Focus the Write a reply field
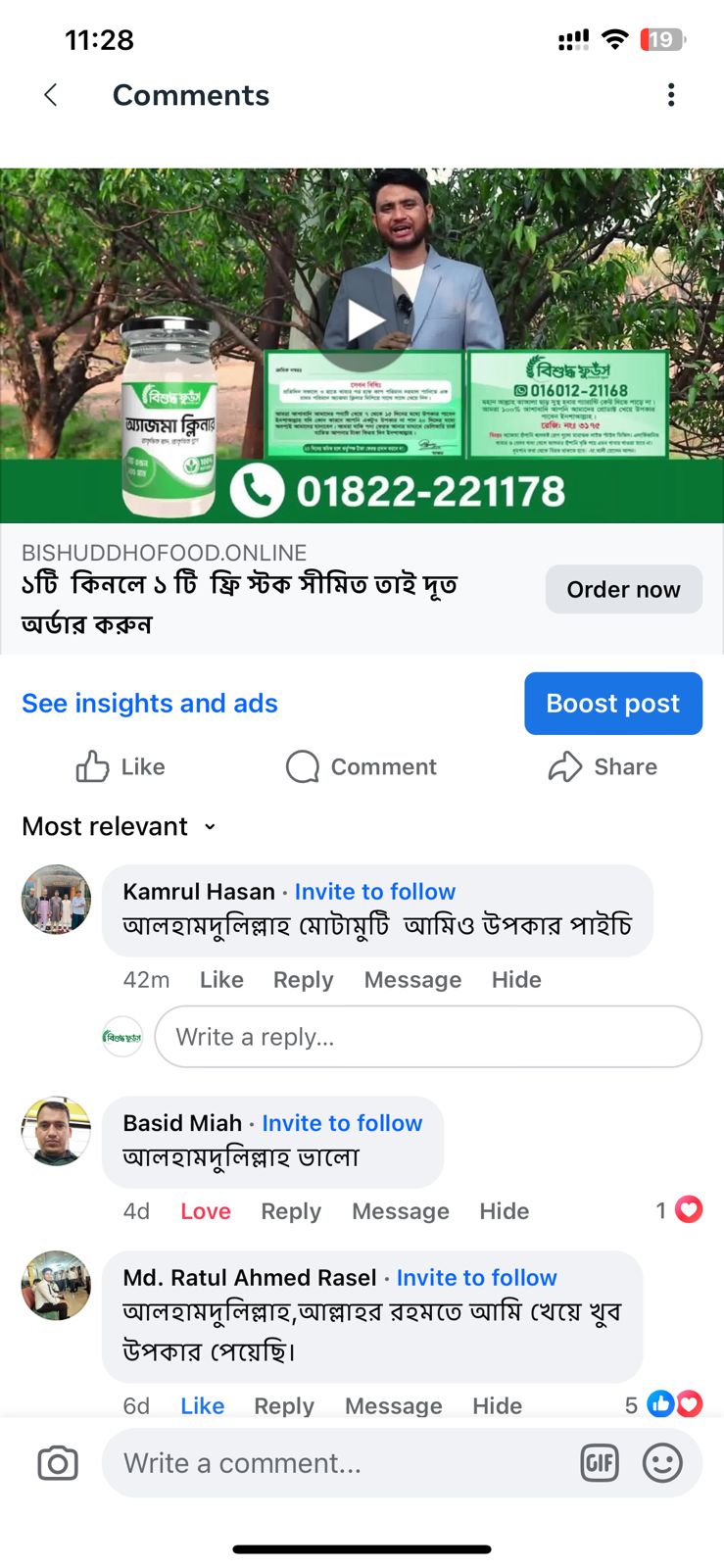This screenshot has height=1568, width=724. pos(428,1037)
